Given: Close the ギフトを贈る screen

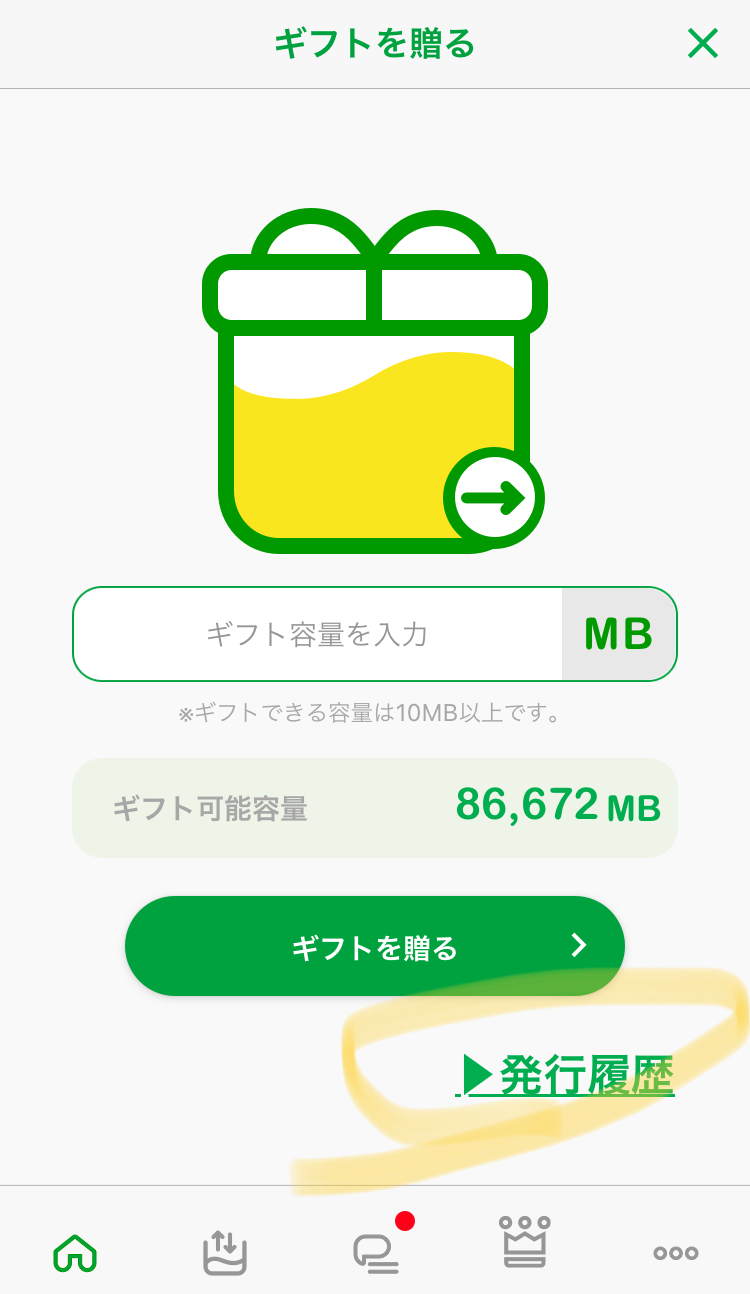Looking at the screenshot, I should click(703, 44).
